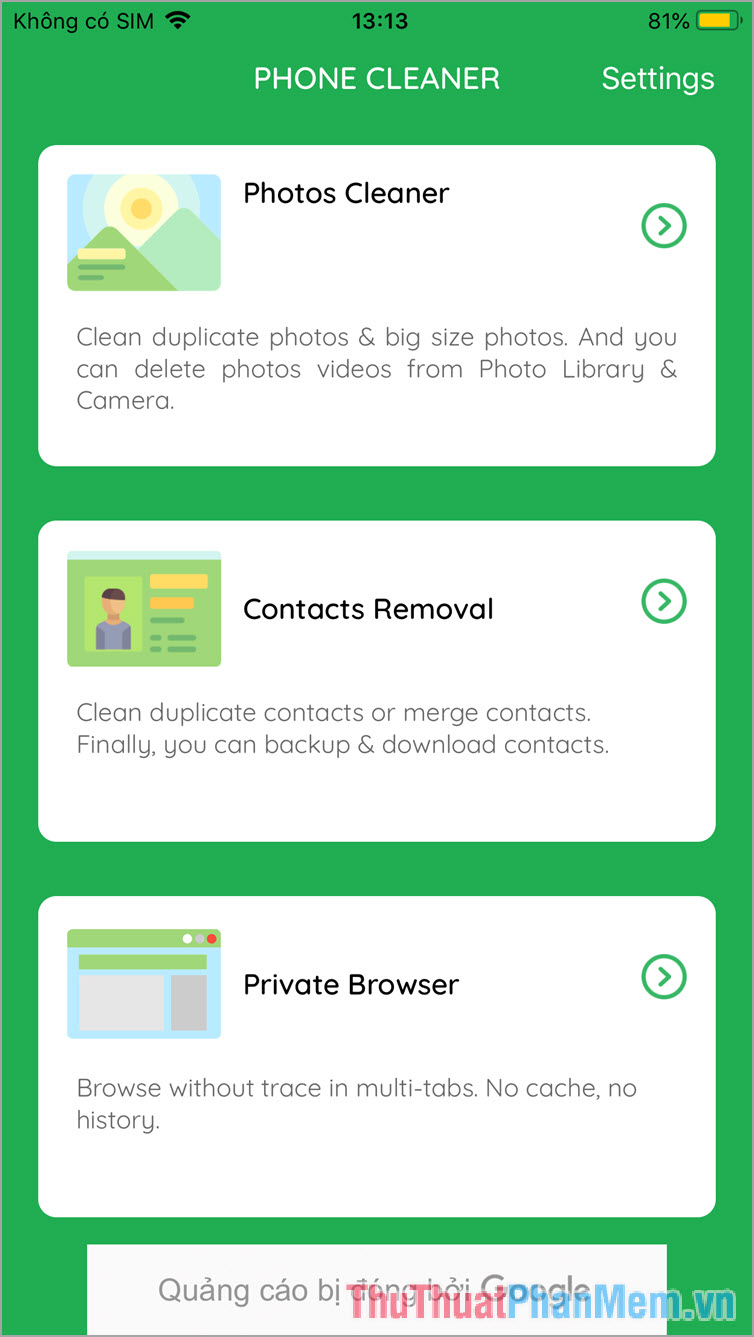
Task: Open the Photos Cleaner landscape thumbnail icon
Action: click(143, 232)
